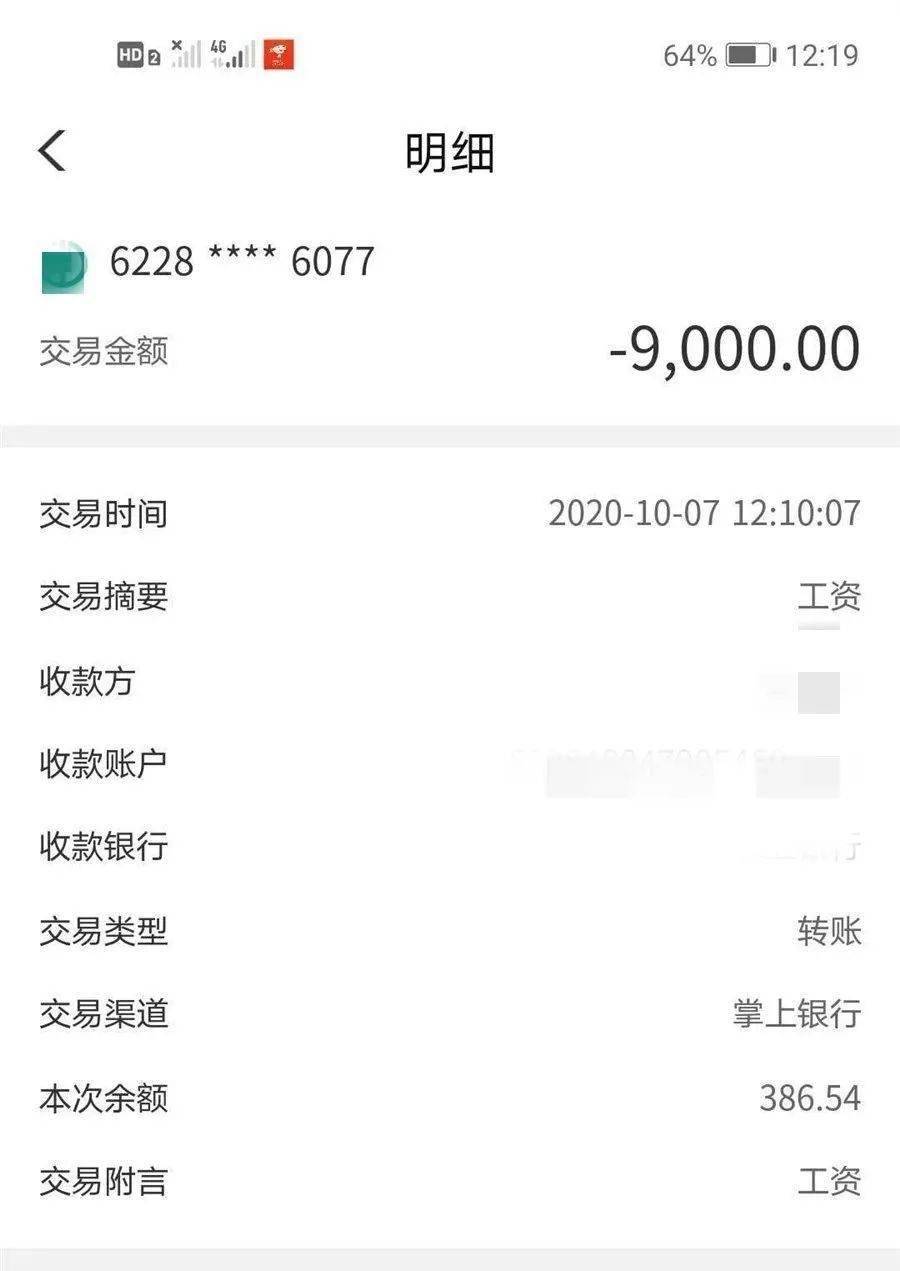
Task: Tap the back arrow to return
Action: pos(50,150)
